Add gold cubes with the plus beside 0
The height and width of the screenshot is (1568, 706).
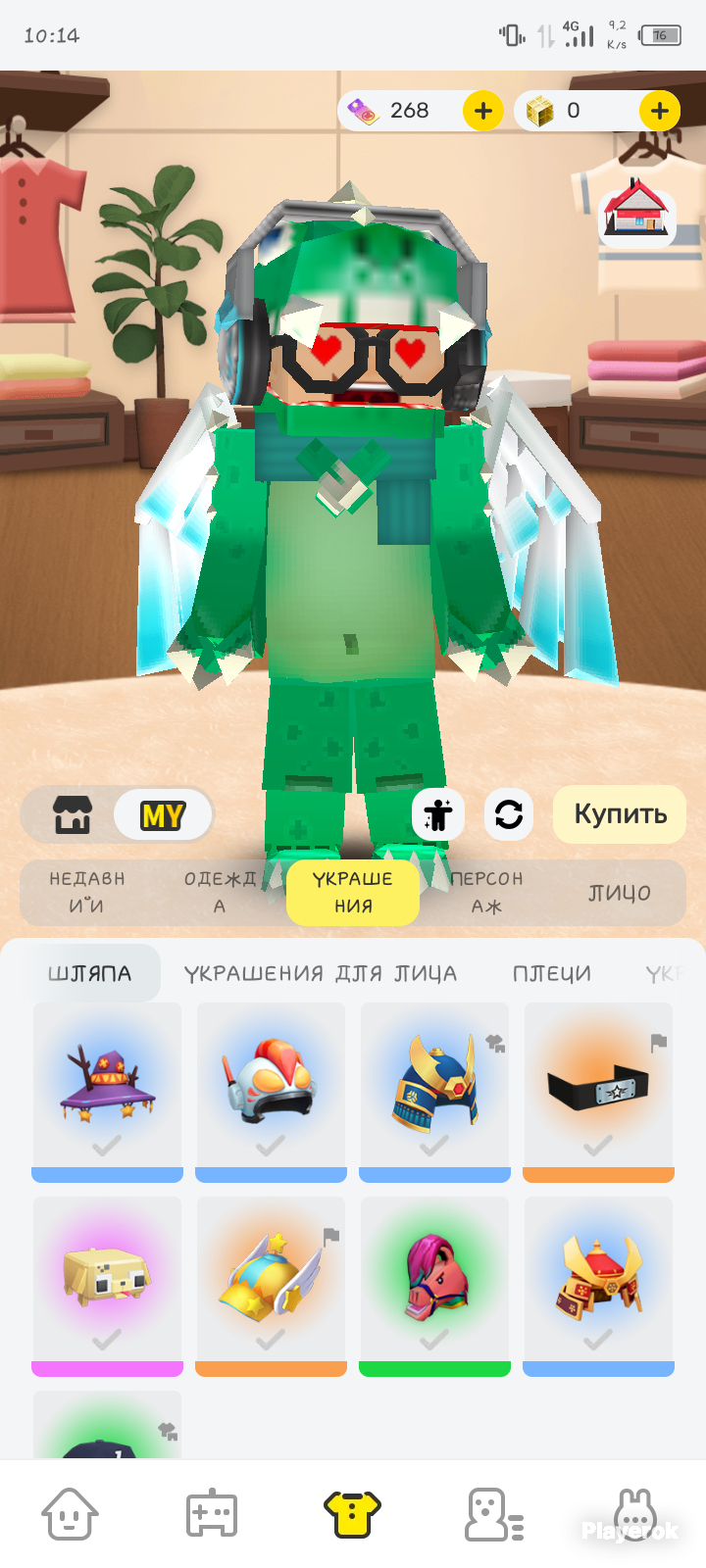[x=659, y=111]
